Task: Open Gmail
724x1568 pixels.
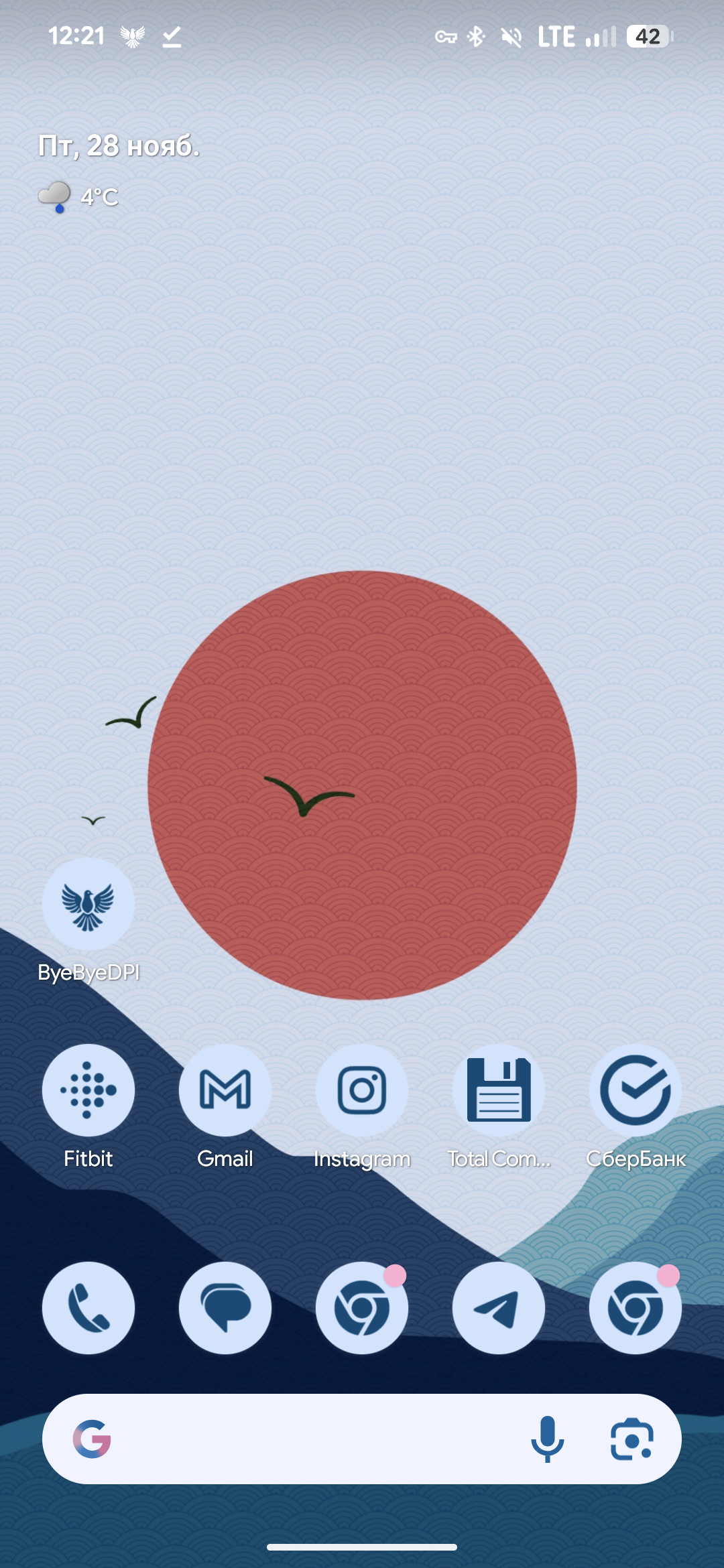Action: pyautogui.click(x=225, y=1090)
